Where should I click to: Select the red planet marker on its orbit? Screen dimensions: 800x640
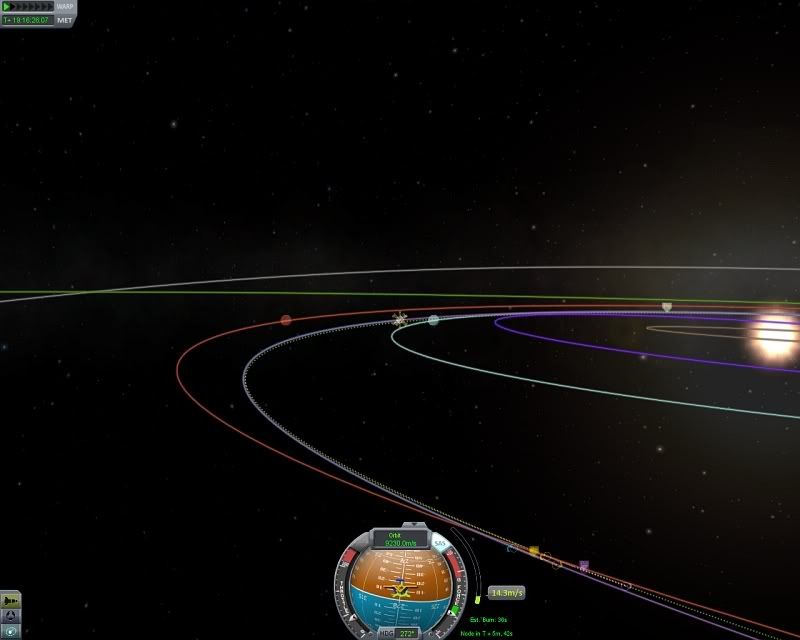tap(286, 320)
